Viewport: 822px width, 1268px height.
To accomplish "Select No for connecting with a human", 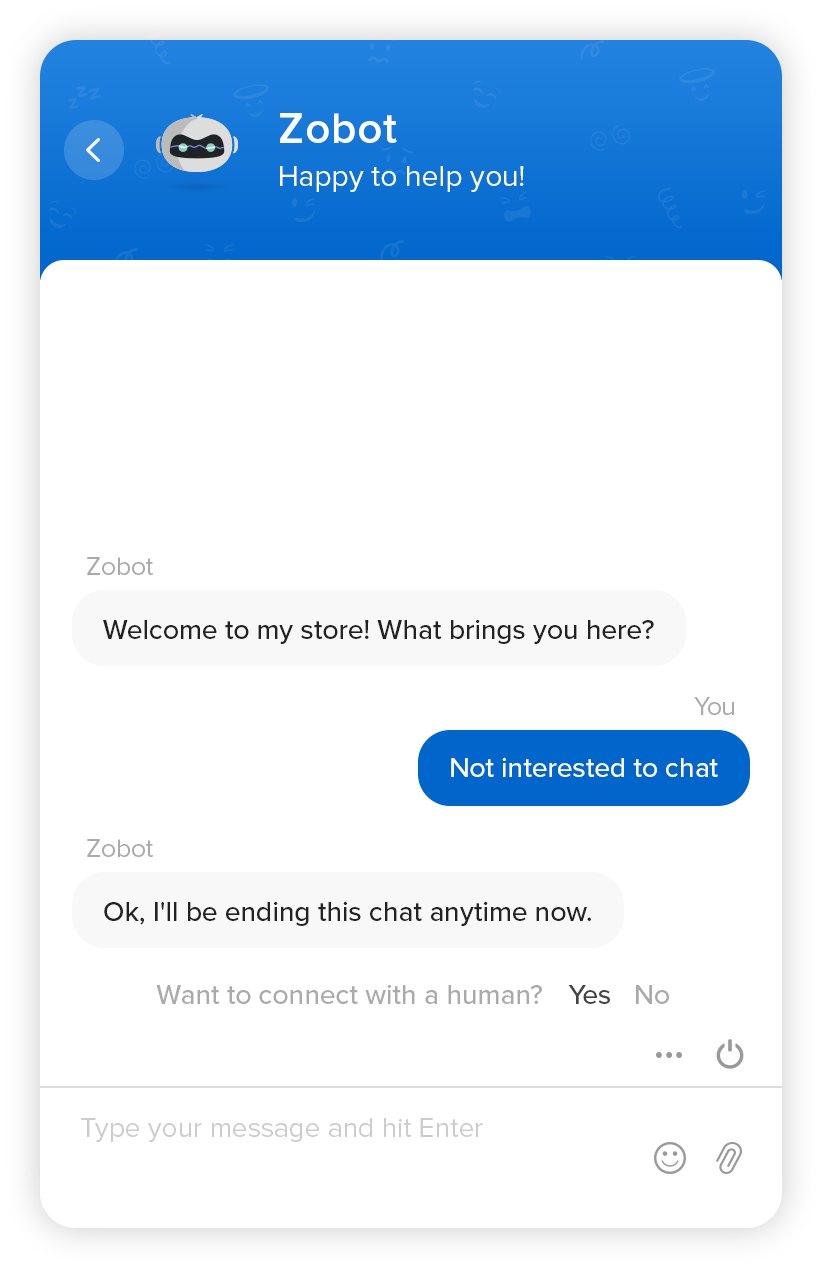I will pyautogui.click(x=652, y=995).
